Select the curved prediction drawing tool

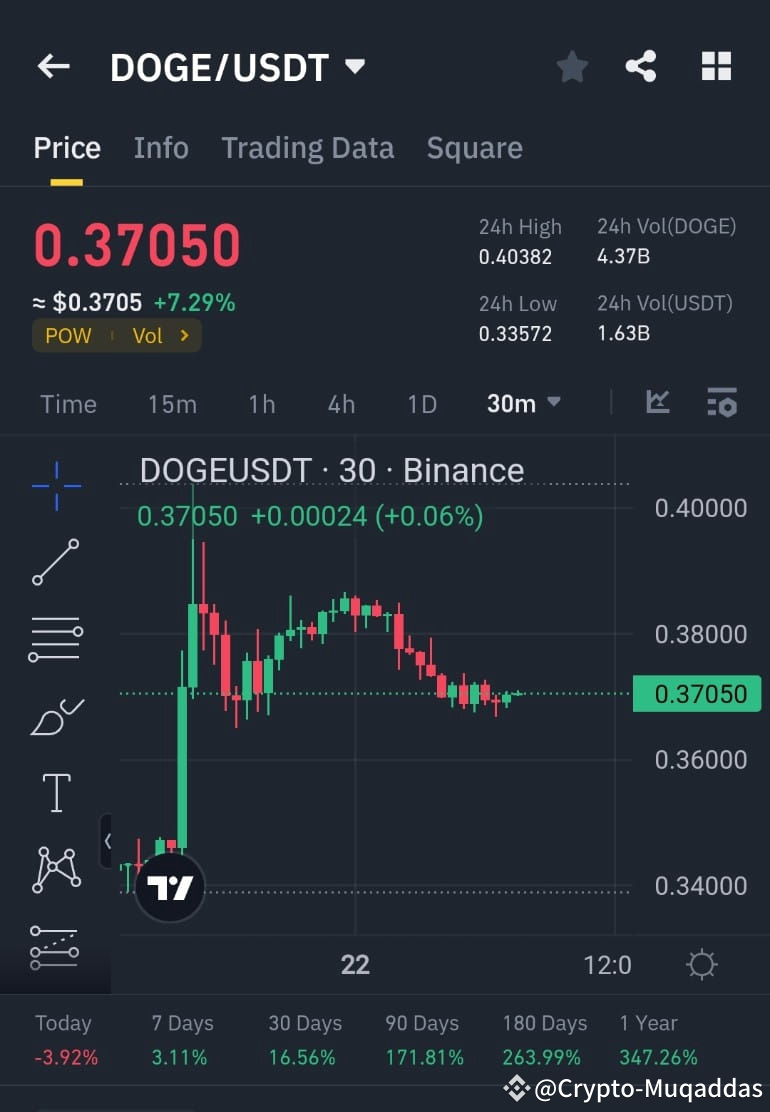55,714
